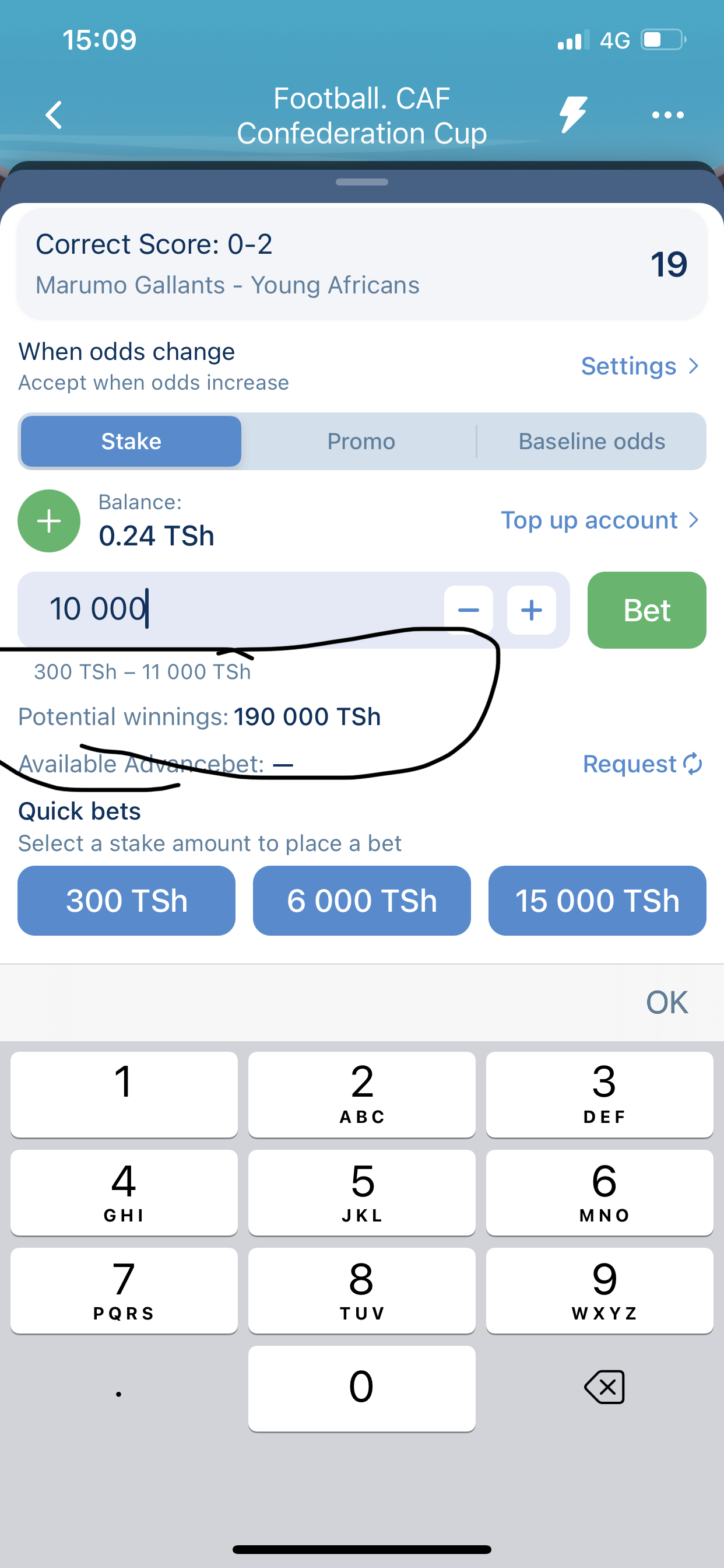Select the 15 000 TSh quick bet
Screen dimensions: 724x1568
click(598, 900)
